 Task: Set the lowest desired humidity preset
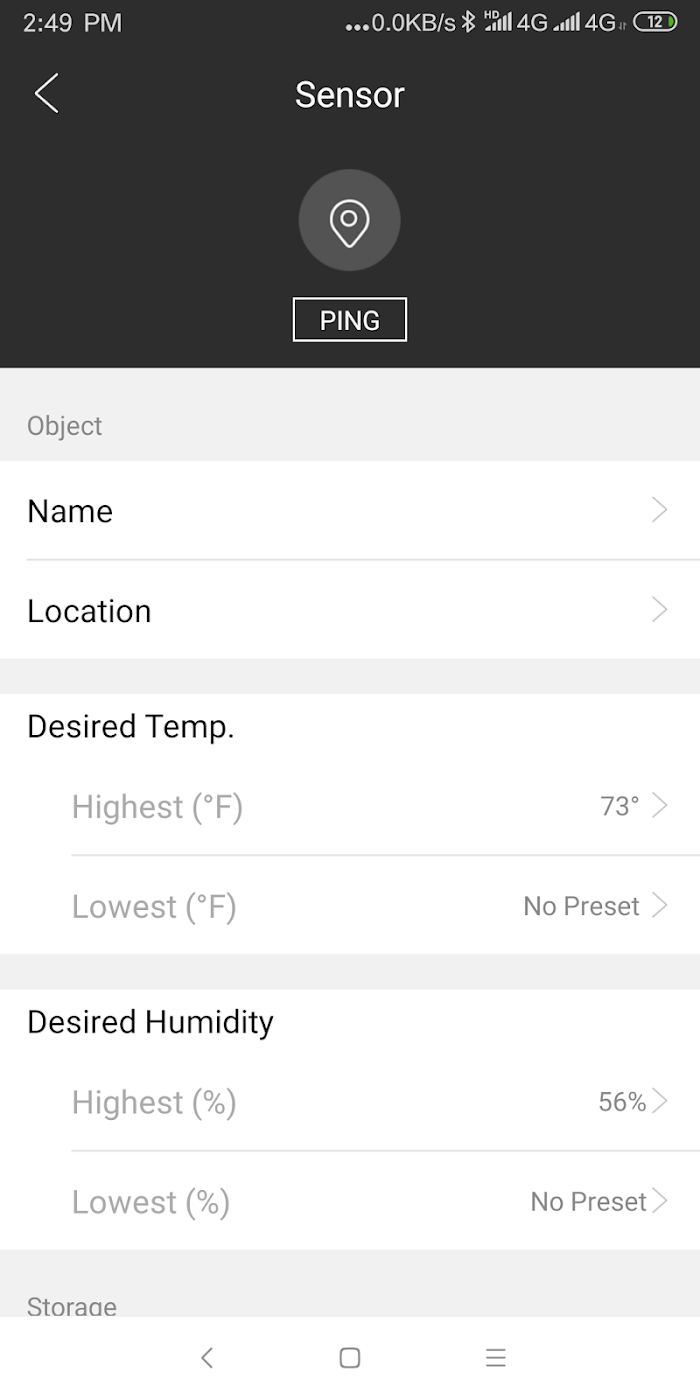coord(385,1202)
